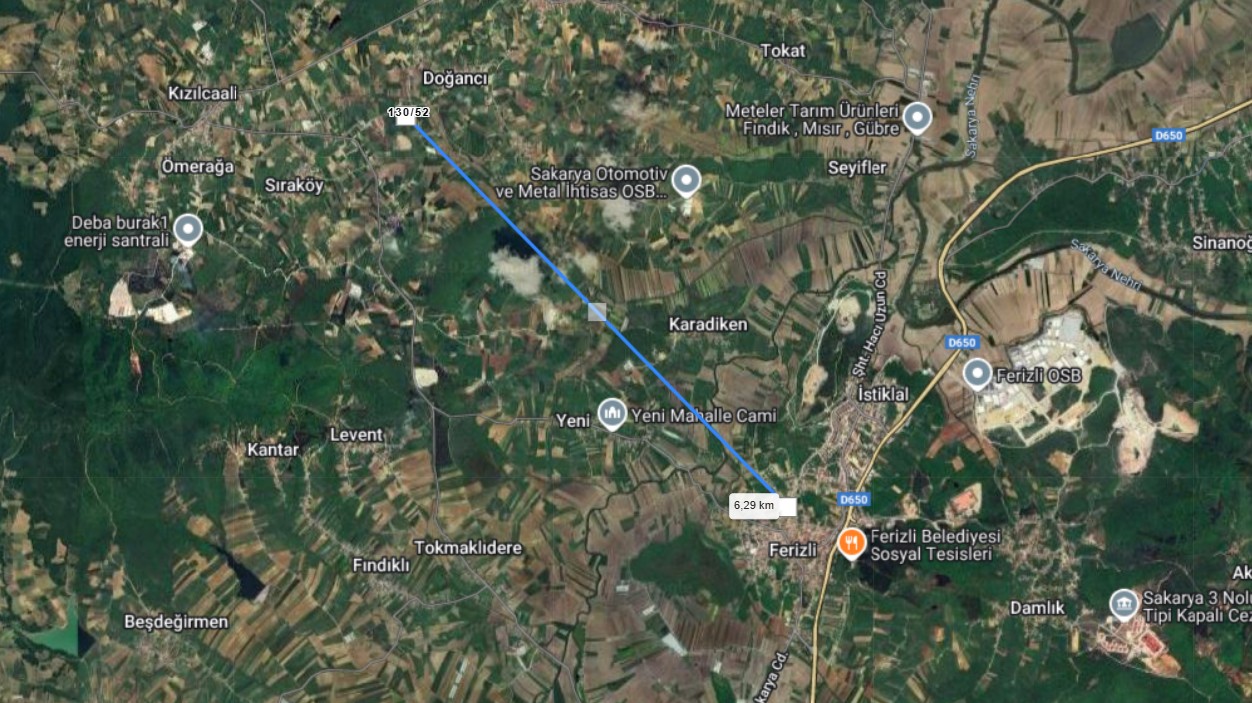1252x703 pixels.
Task: Open the Yeni Mahalle Cami mosque pin
Action: click(x=612, y=413)
